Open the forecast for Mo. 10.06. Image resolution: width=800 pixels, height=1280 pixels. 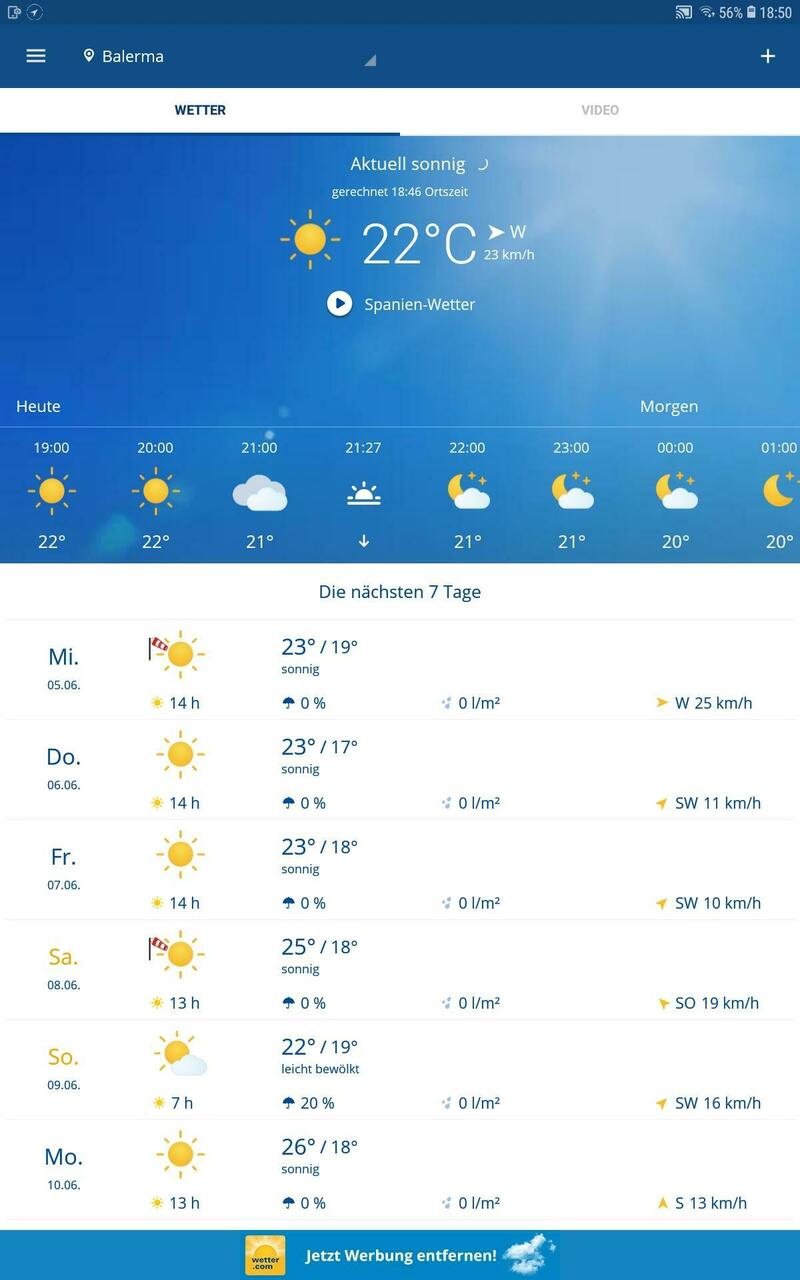(400, 1170)
